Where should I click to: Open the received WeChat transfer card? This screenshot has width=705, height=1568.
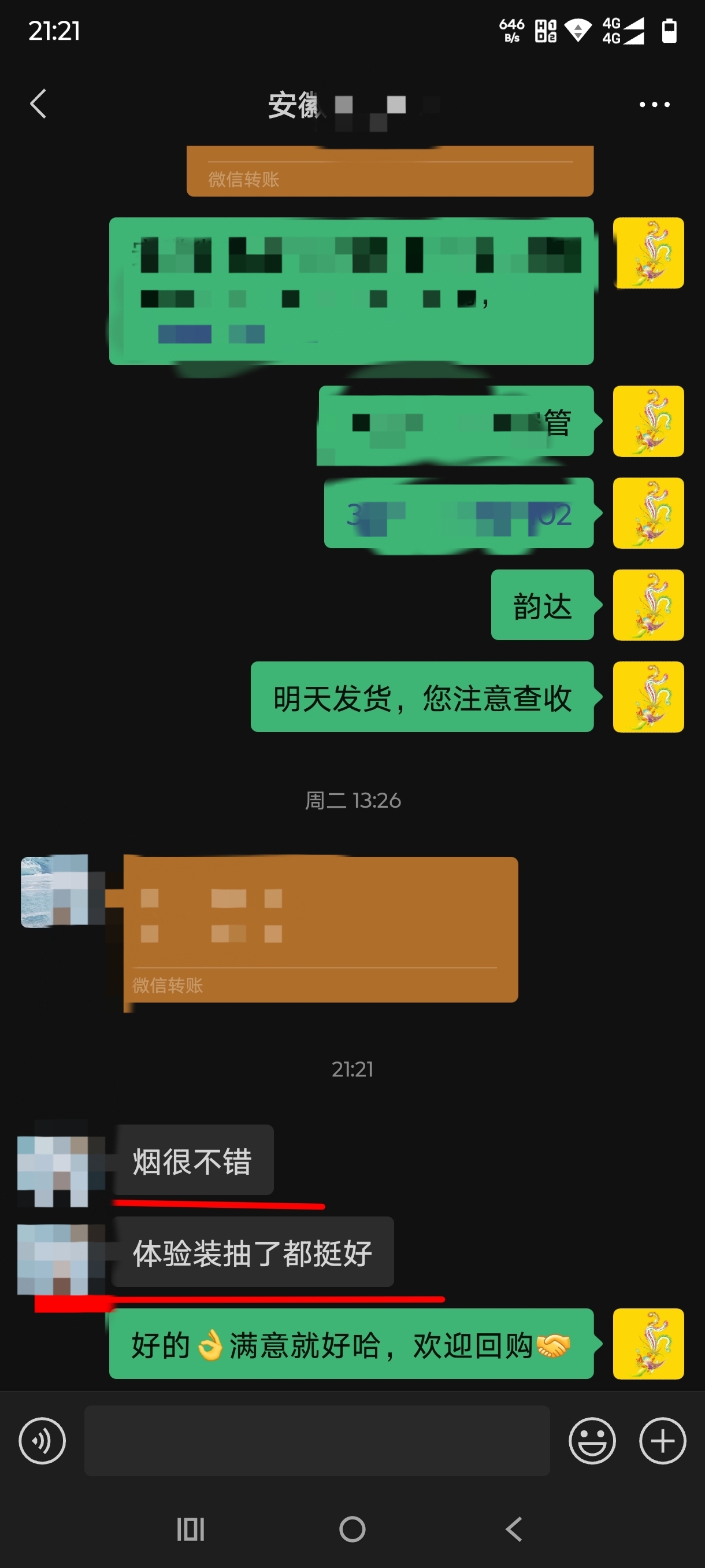point(321,929)
